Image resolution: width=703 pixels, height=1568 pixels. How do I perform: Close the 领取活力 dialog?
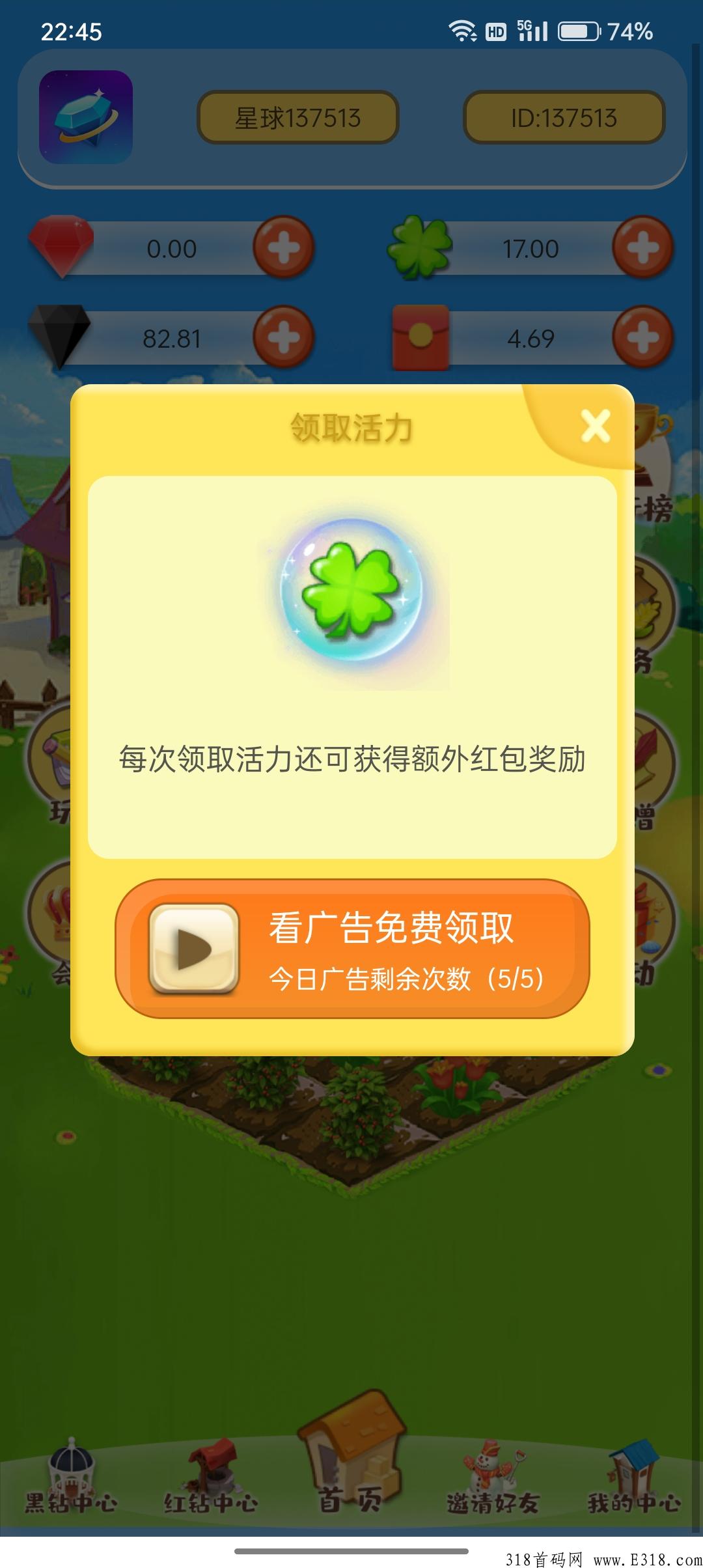(596, 427)
